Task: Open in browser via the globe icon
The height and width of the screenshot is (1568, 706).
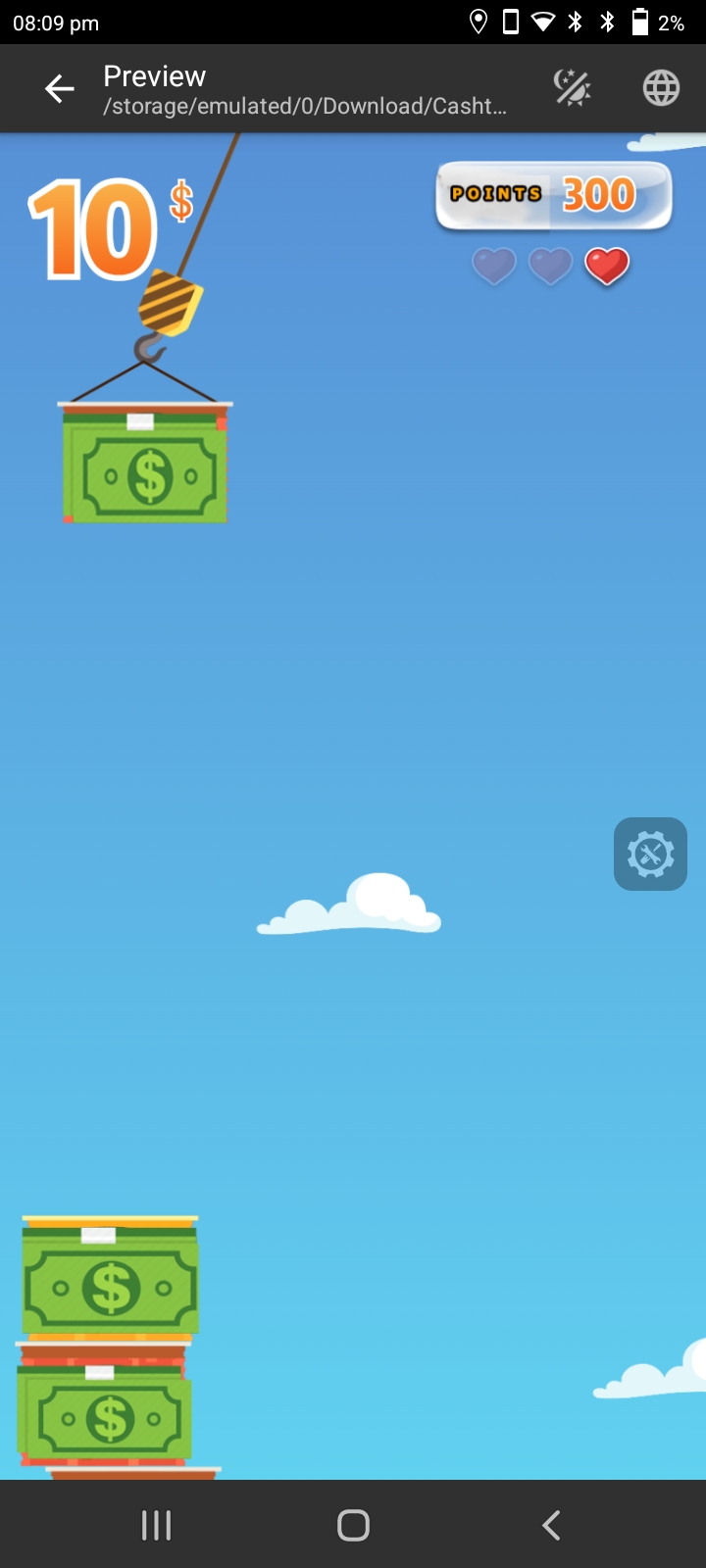Action: (661, 88)
